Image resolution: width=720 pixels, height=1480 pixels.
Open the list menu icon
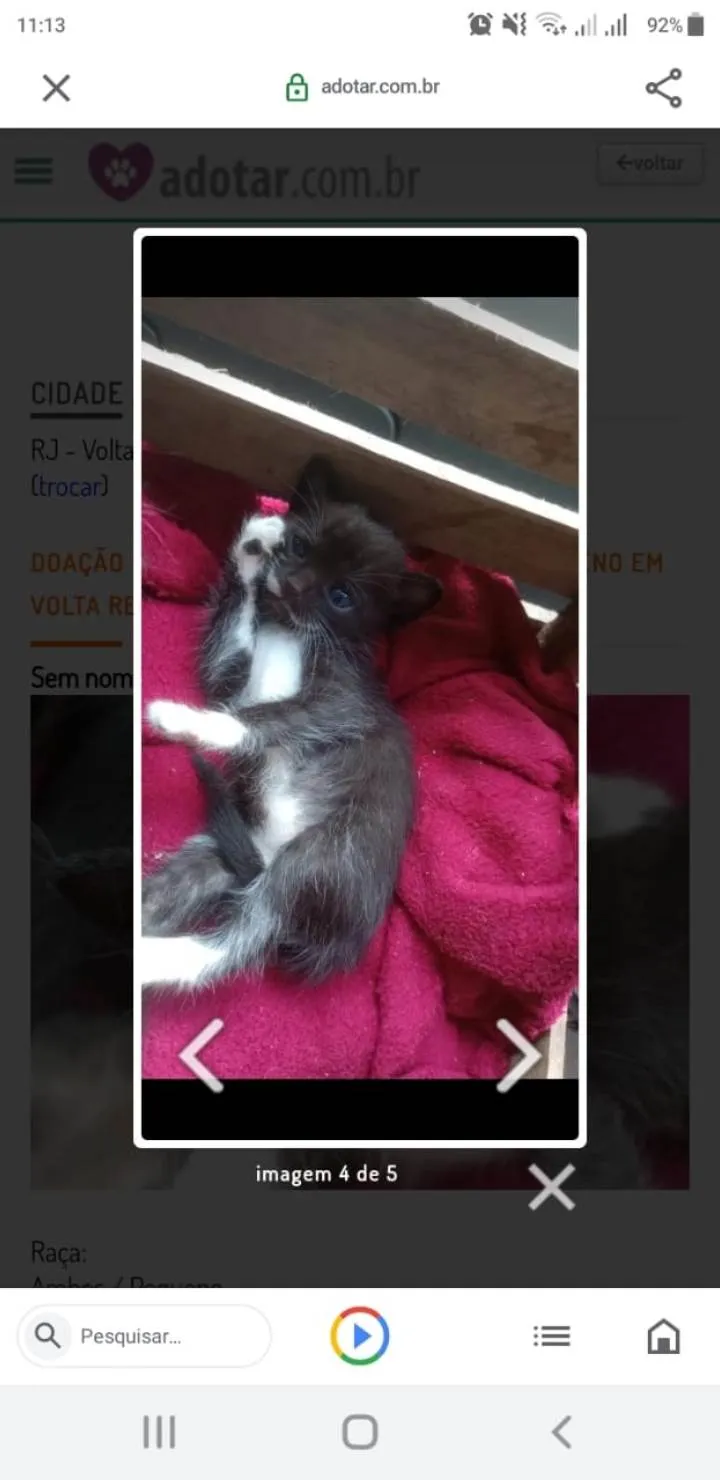click(x=551, y=1336)
